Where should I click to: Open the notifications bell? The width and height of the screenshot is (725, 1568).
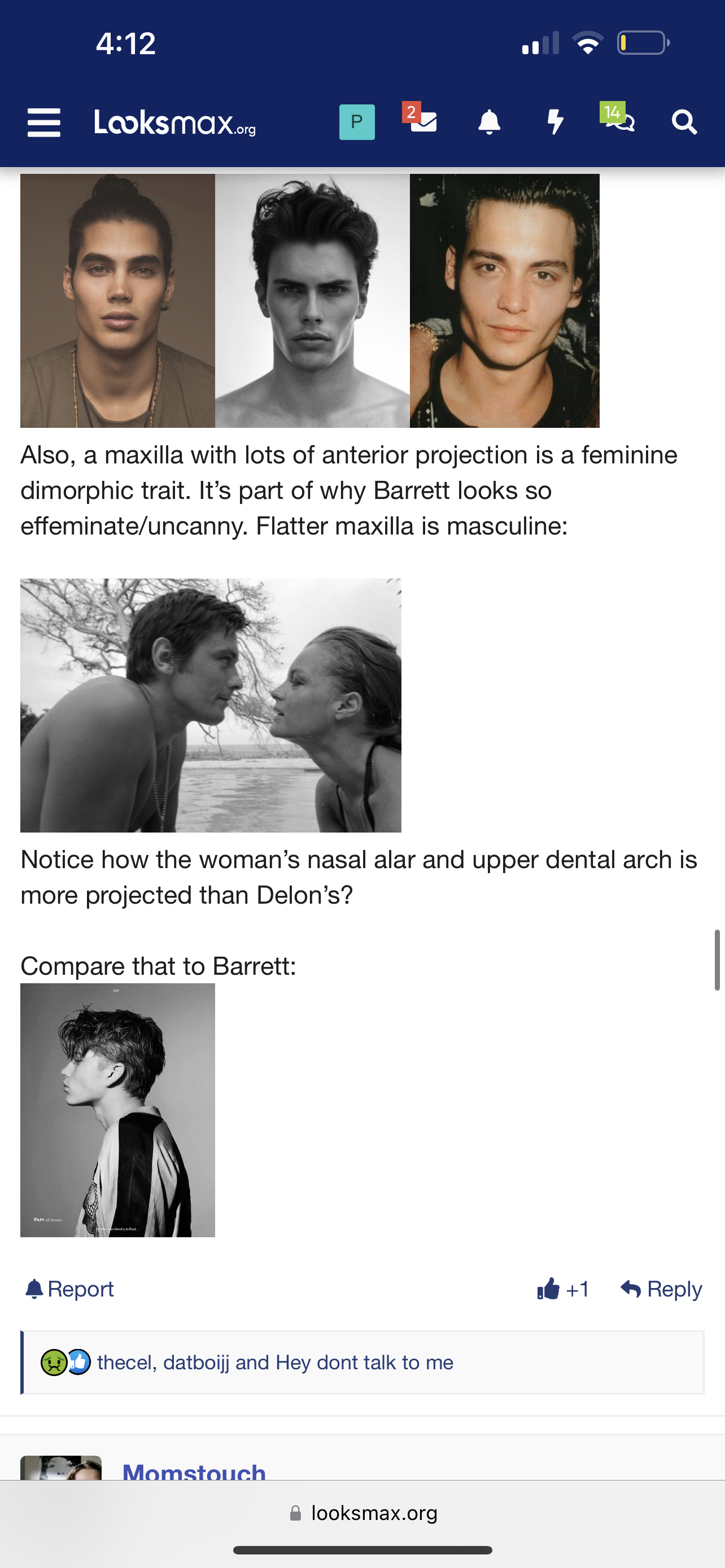click(489, 122)
